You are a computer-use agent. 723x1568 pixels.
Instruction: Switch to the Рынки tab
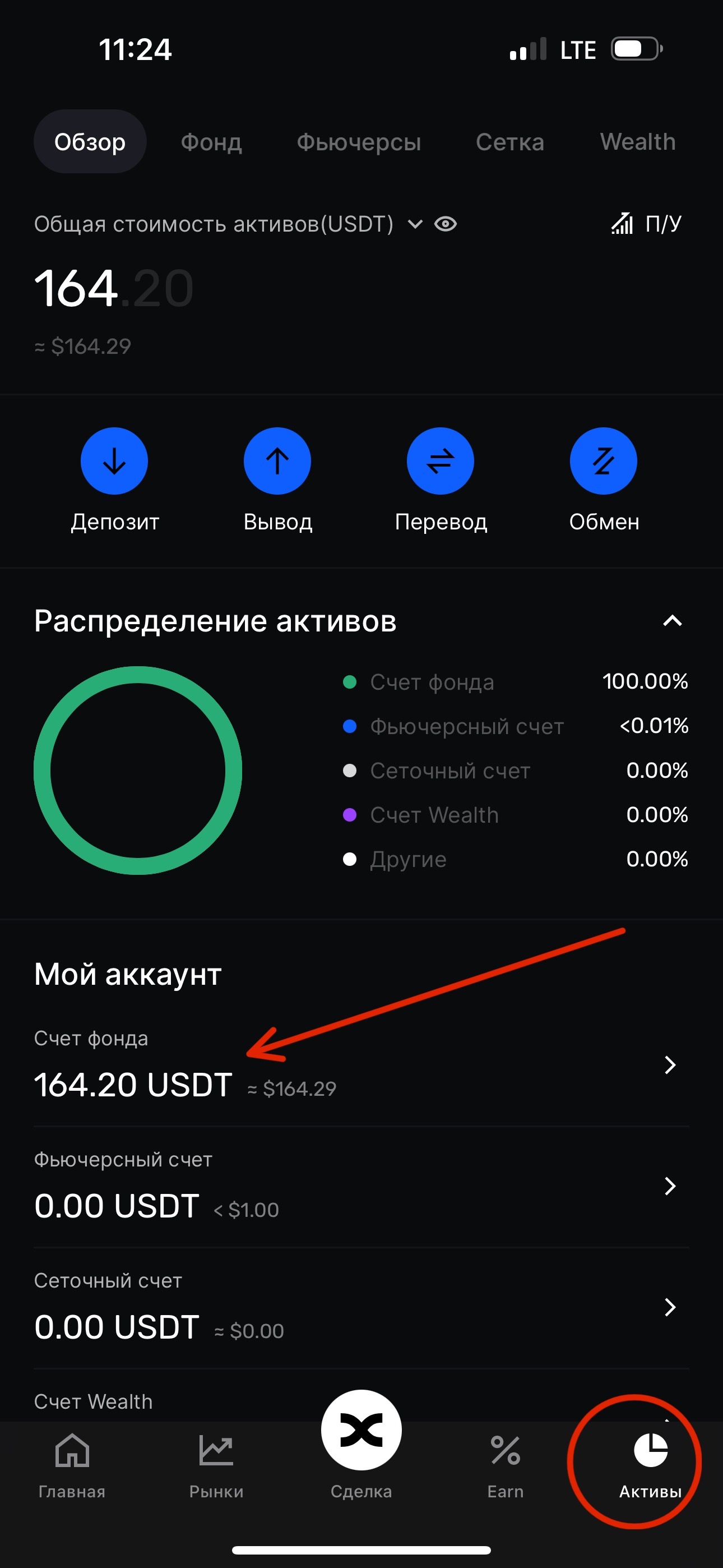[x=216, y=1464]
